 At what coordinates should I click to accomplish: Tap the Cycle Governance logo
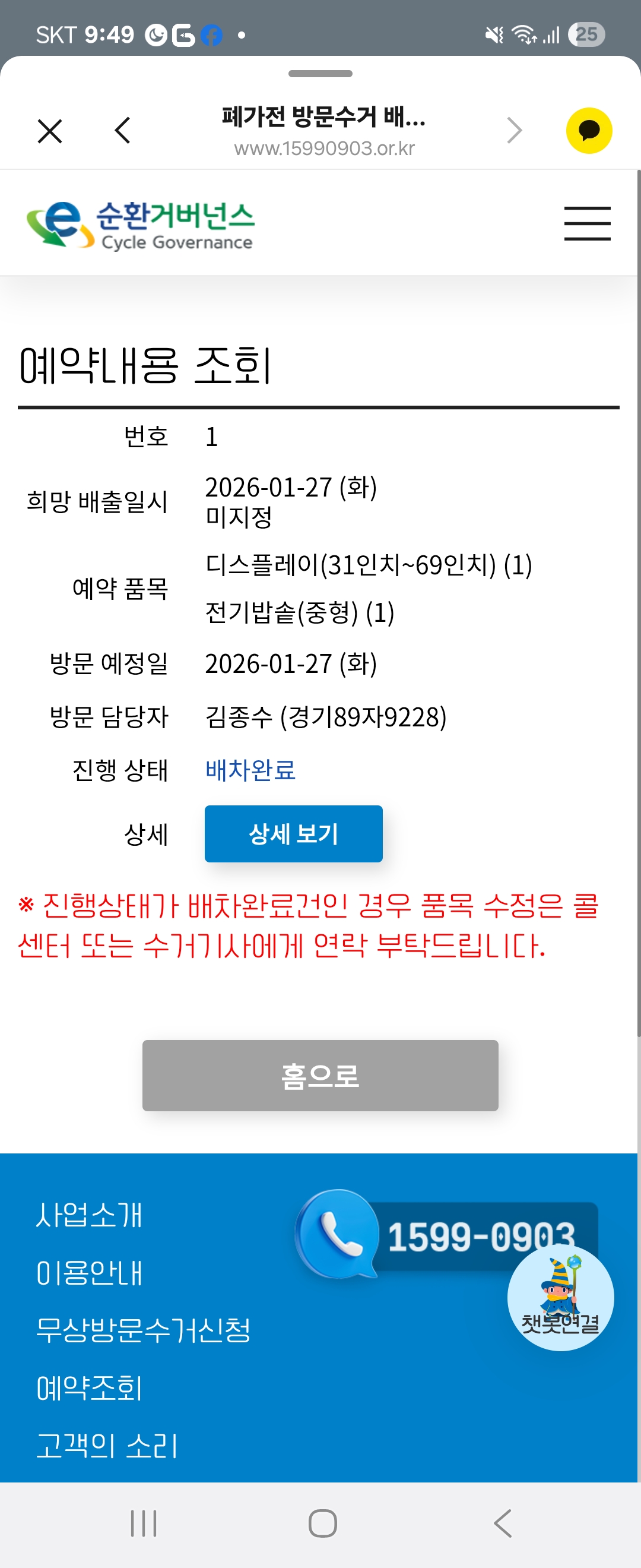tap(140, 224)
